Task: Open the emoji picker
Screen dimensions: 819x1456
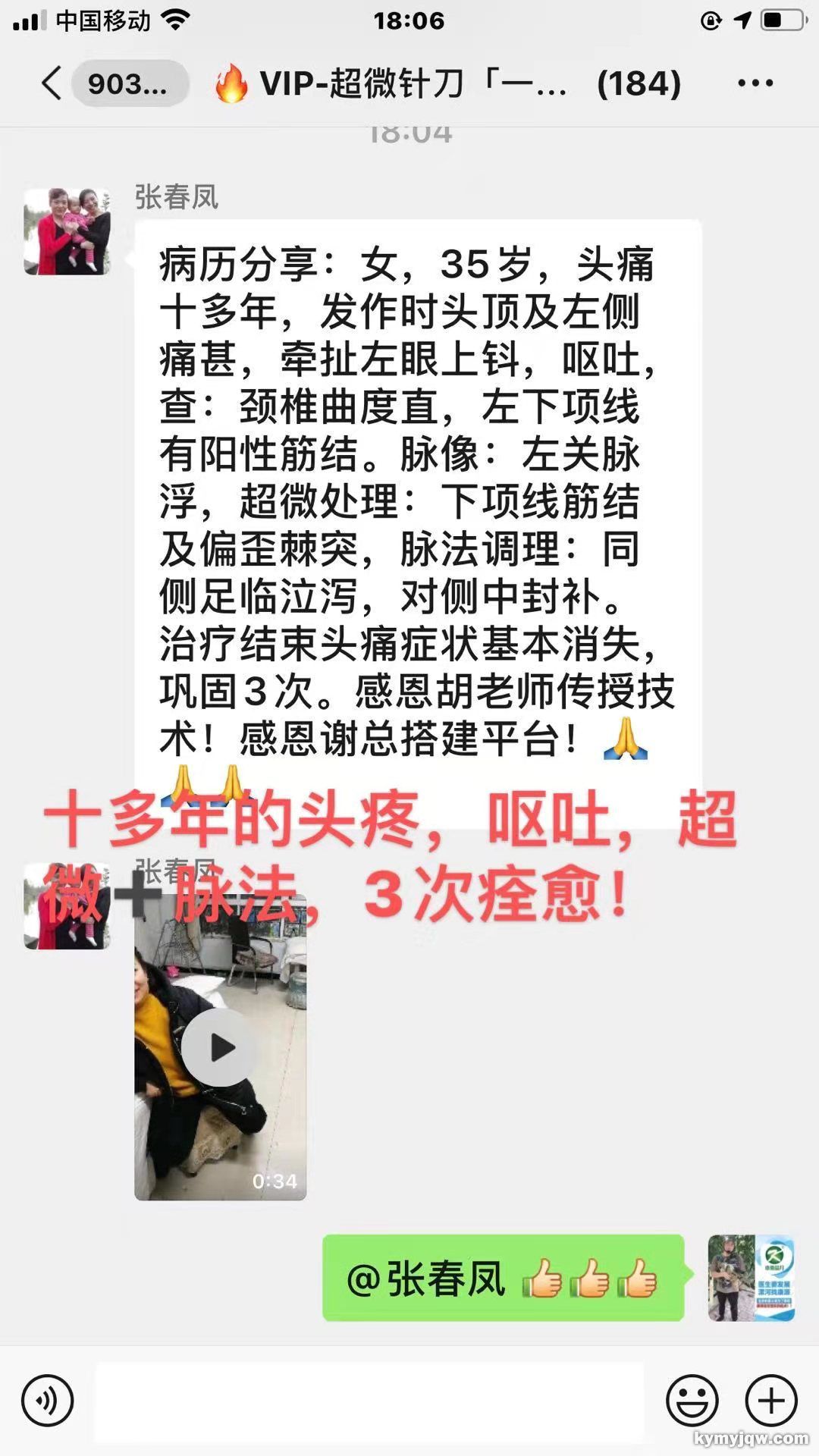Action: 692,1401
